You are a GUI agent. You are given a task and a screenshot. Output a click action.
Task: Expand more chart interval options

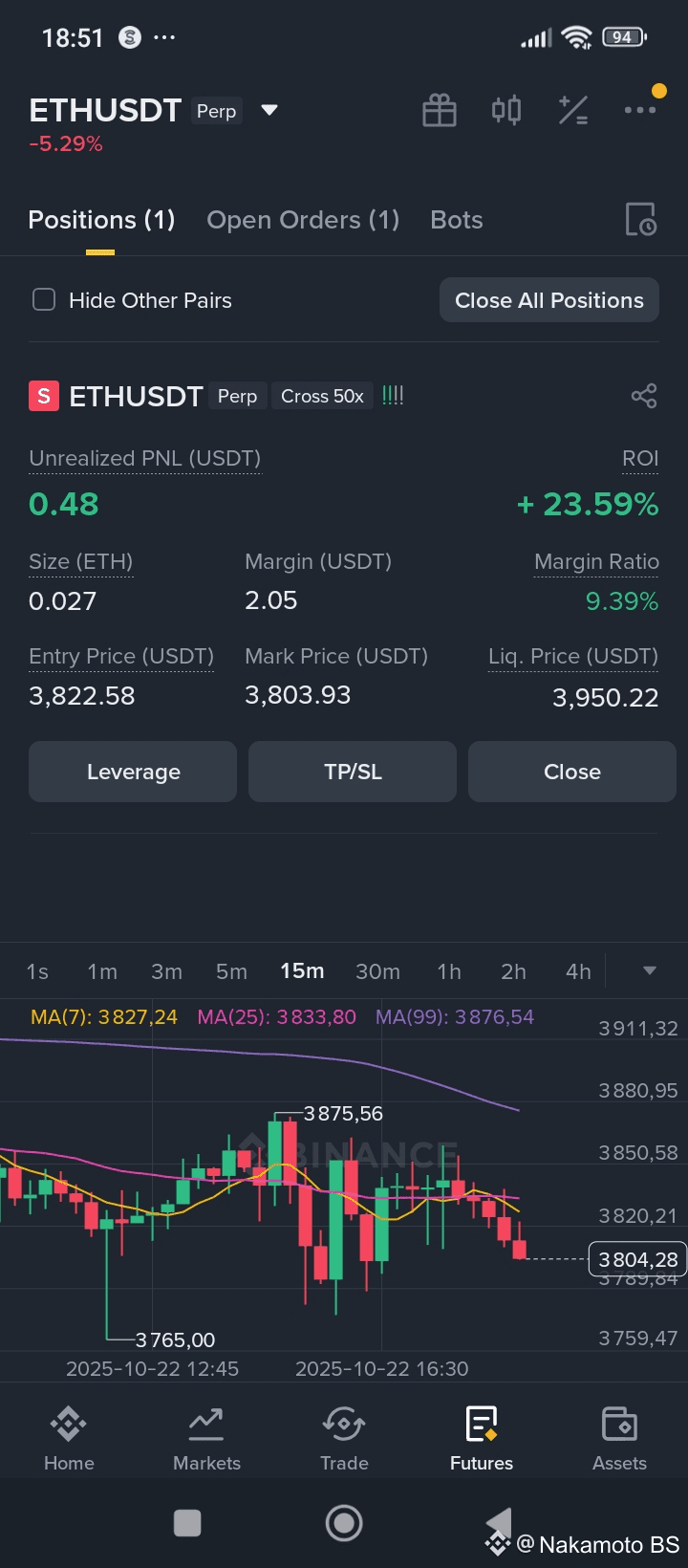coord(650,971)
